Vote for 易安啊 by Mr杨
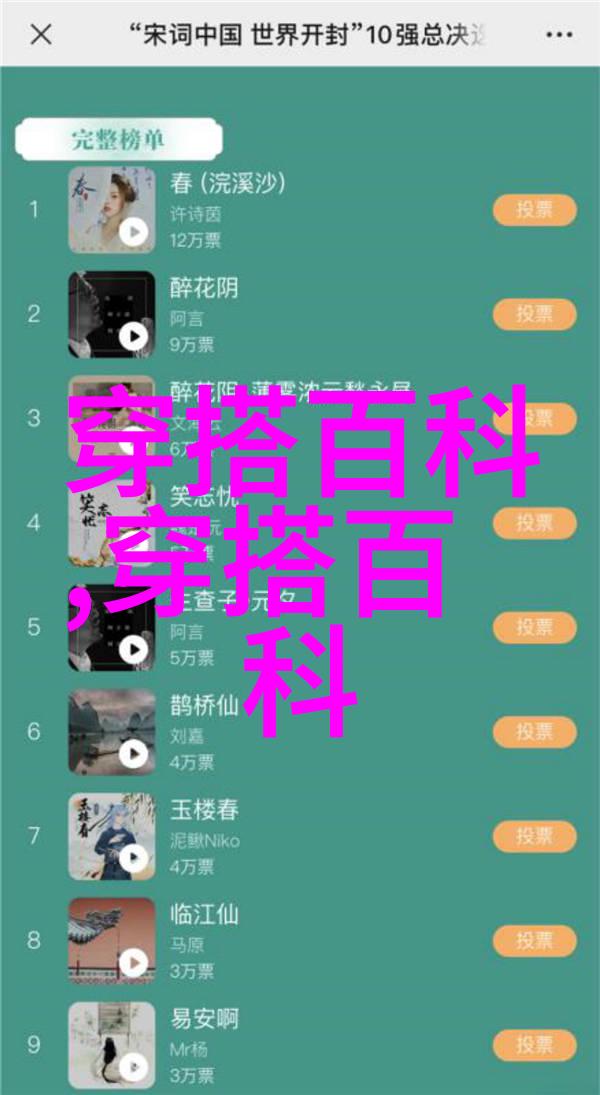Screen dimensions: 600x1095 pos(534,1044)
